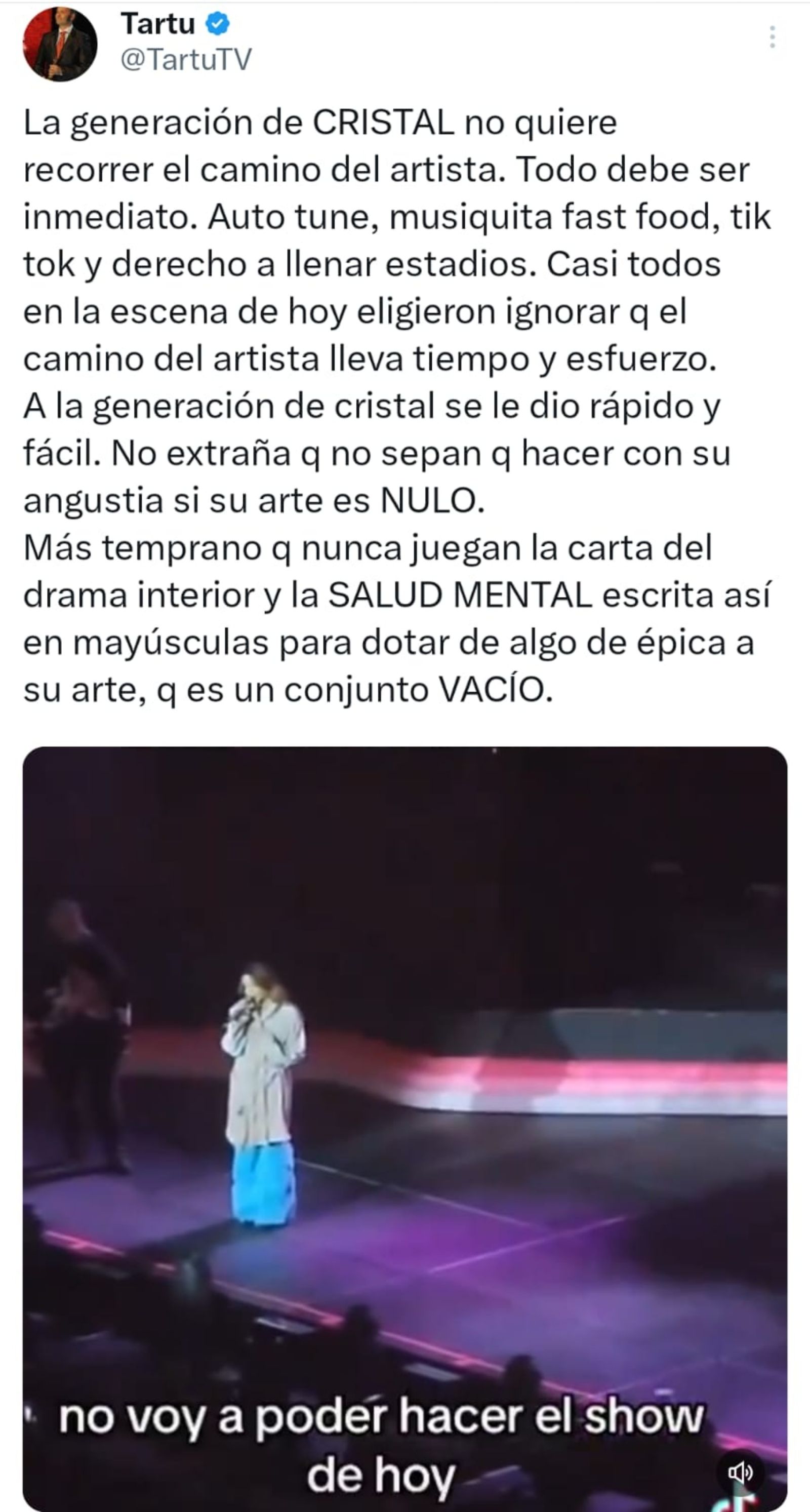Open the tweet's overflow menu

(x=773, y=37)
